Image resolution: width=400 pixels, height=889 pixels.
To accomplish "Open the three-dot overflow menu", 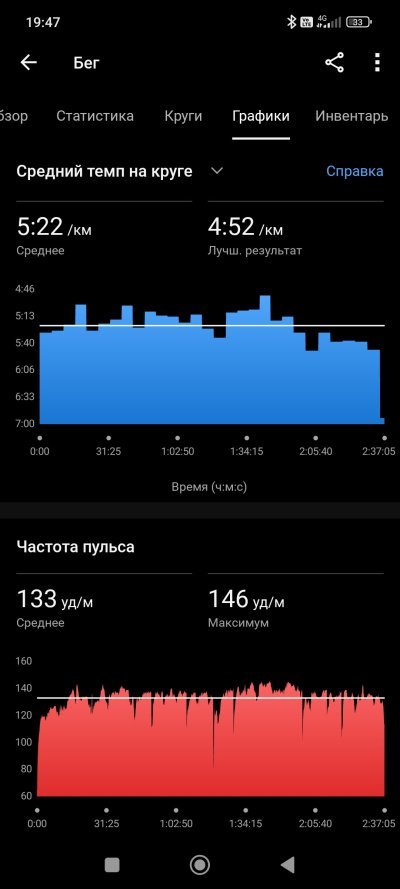I will (377, 62).
